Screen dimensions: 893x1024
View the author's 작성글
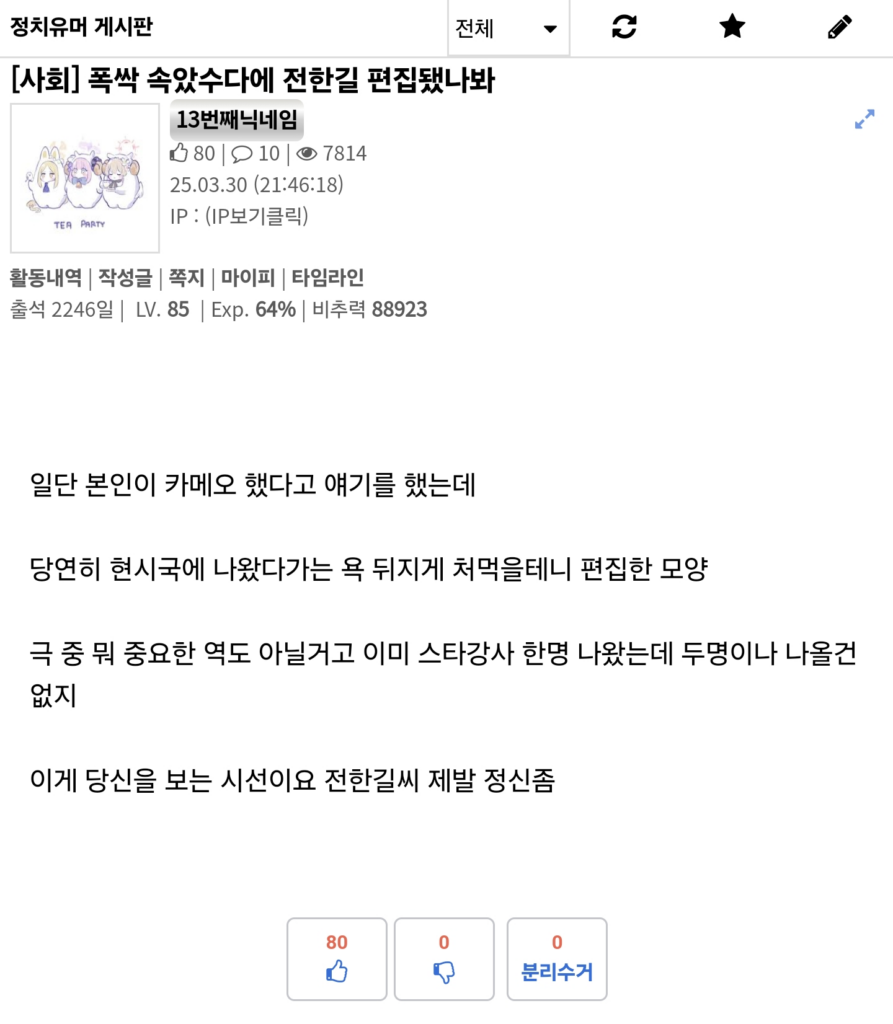click(125, 278)
